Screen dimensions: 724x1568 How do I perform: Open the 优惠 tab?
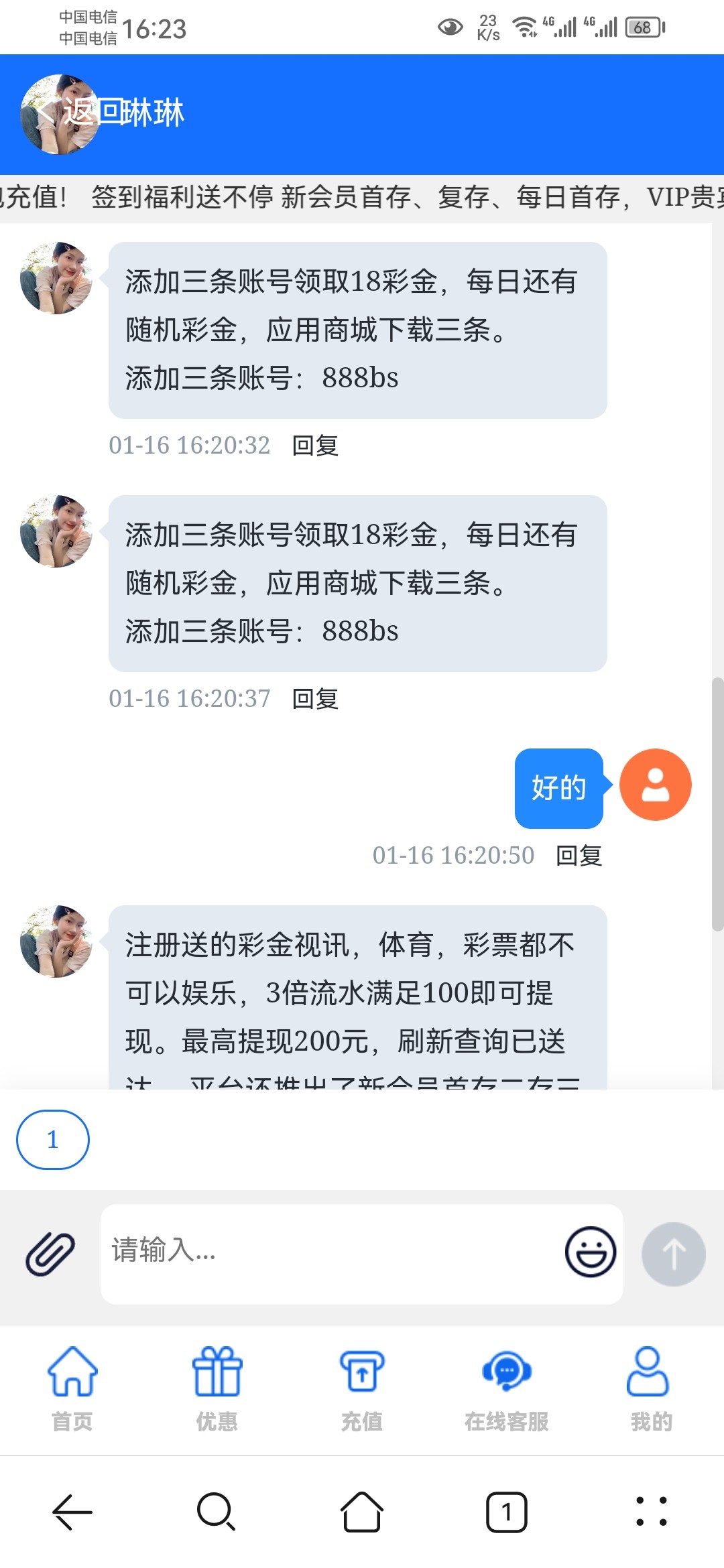tap(217, 1388)
